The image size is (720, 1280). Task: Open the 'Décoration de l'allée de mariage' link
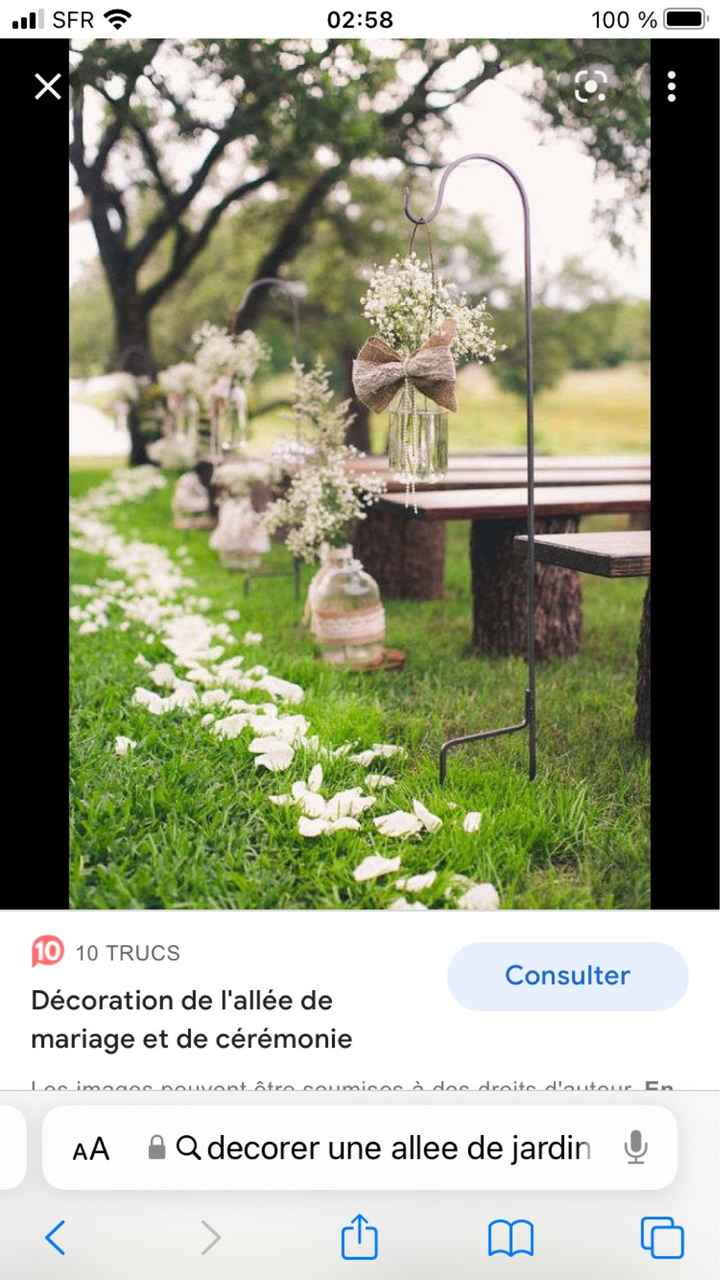tap(192, 1019)
